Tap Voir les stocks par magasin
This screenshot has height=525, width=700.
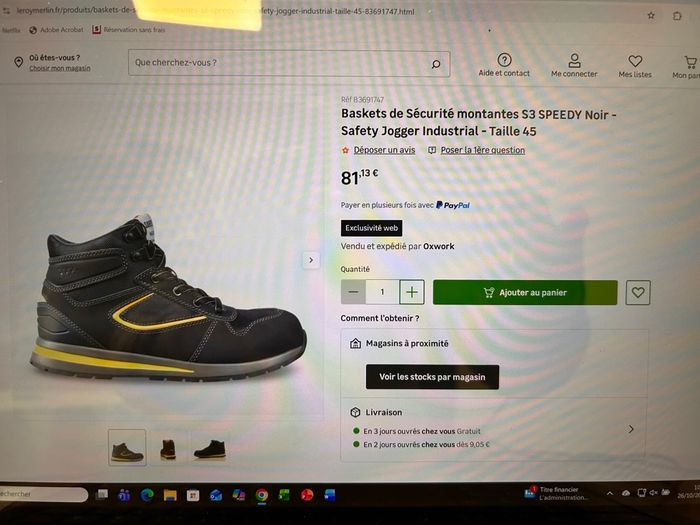coord(432,377)
